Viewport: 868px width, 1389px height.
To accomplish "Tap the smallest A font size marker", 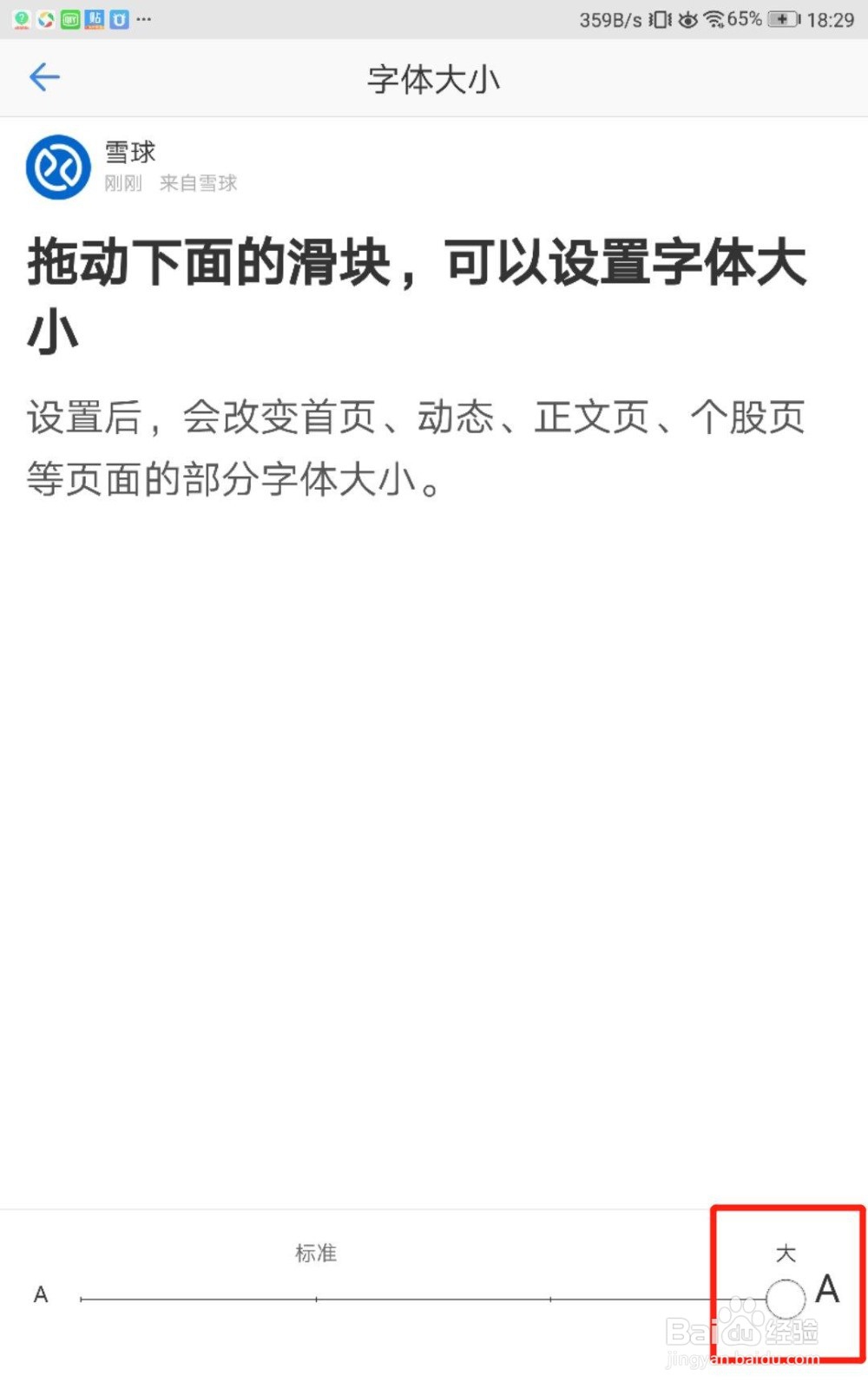I will [x=39, y=1294].
